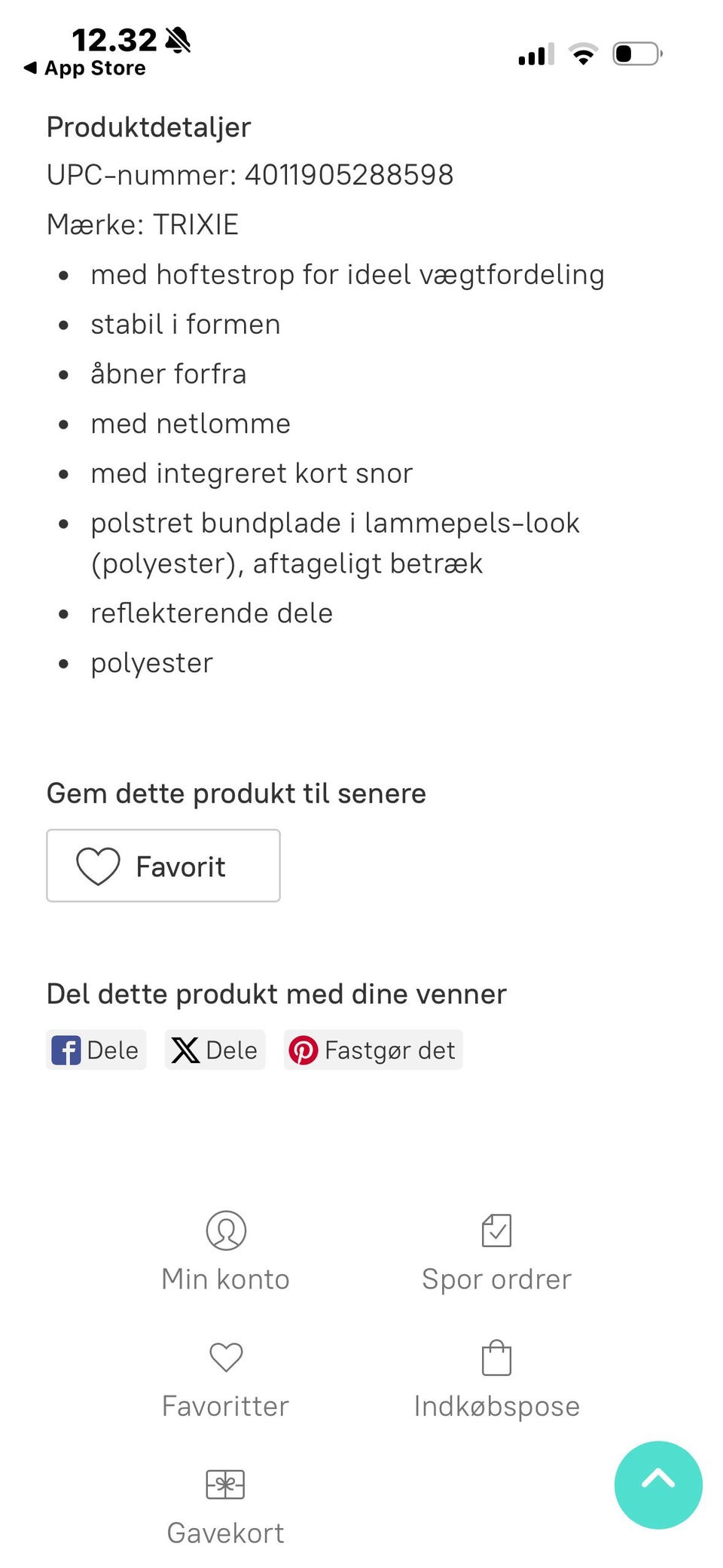
Task: Tap the Produktdetaljer heading
Action: pos(148,126)
